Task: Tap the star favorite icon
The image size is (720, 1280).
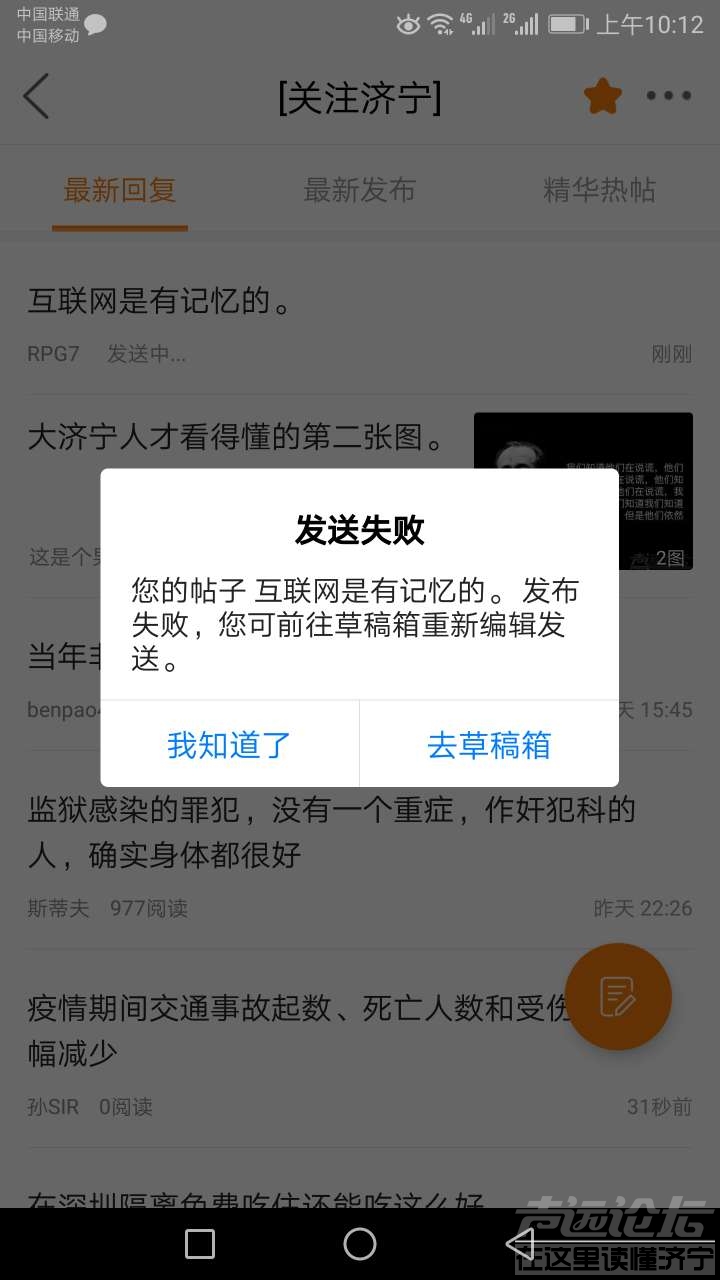Action: (602, 97)
